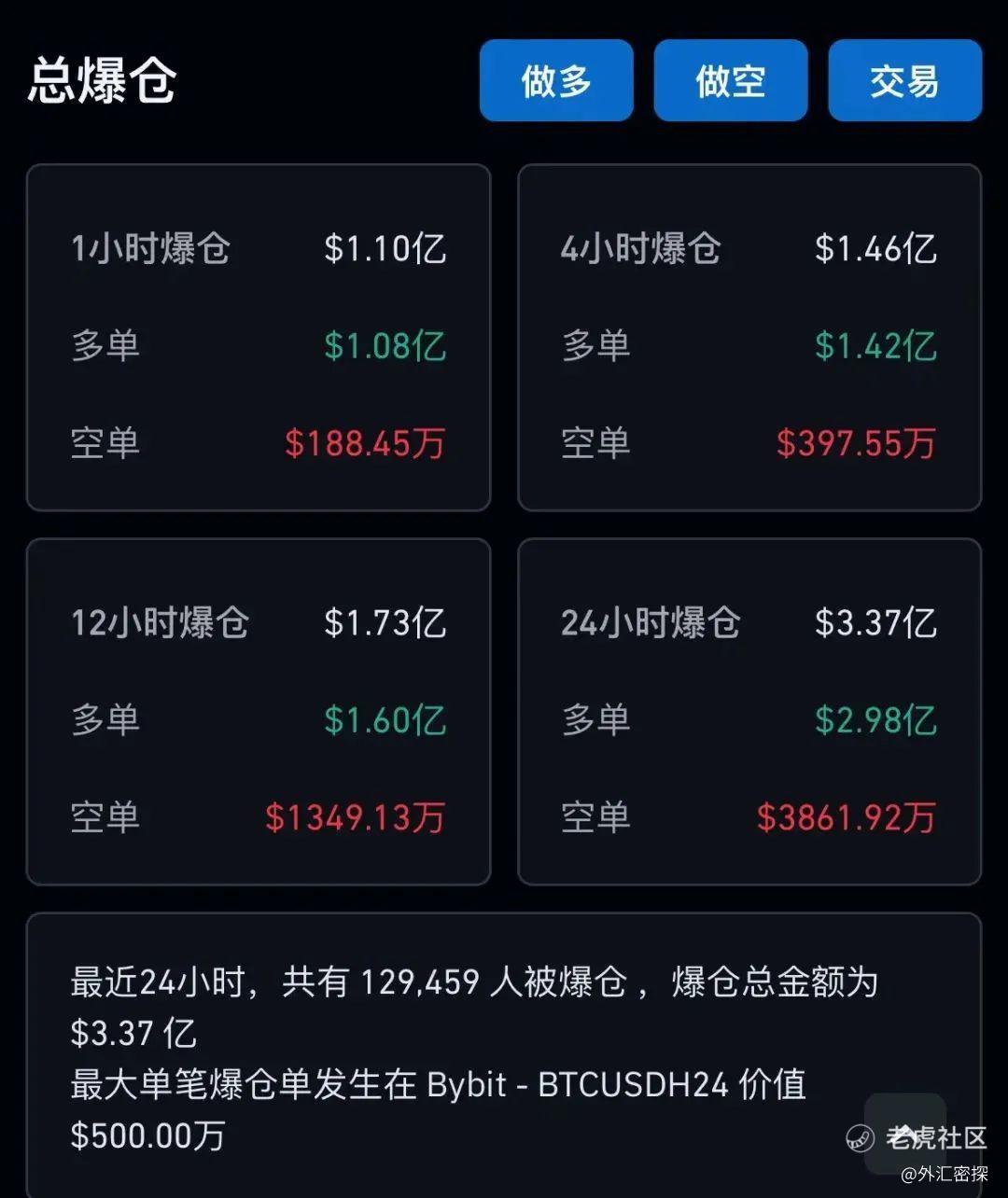This screenshot has height=1198, width=1008.
Task: Jump back to top with the up-arrow button
Action: point(905,1132)
